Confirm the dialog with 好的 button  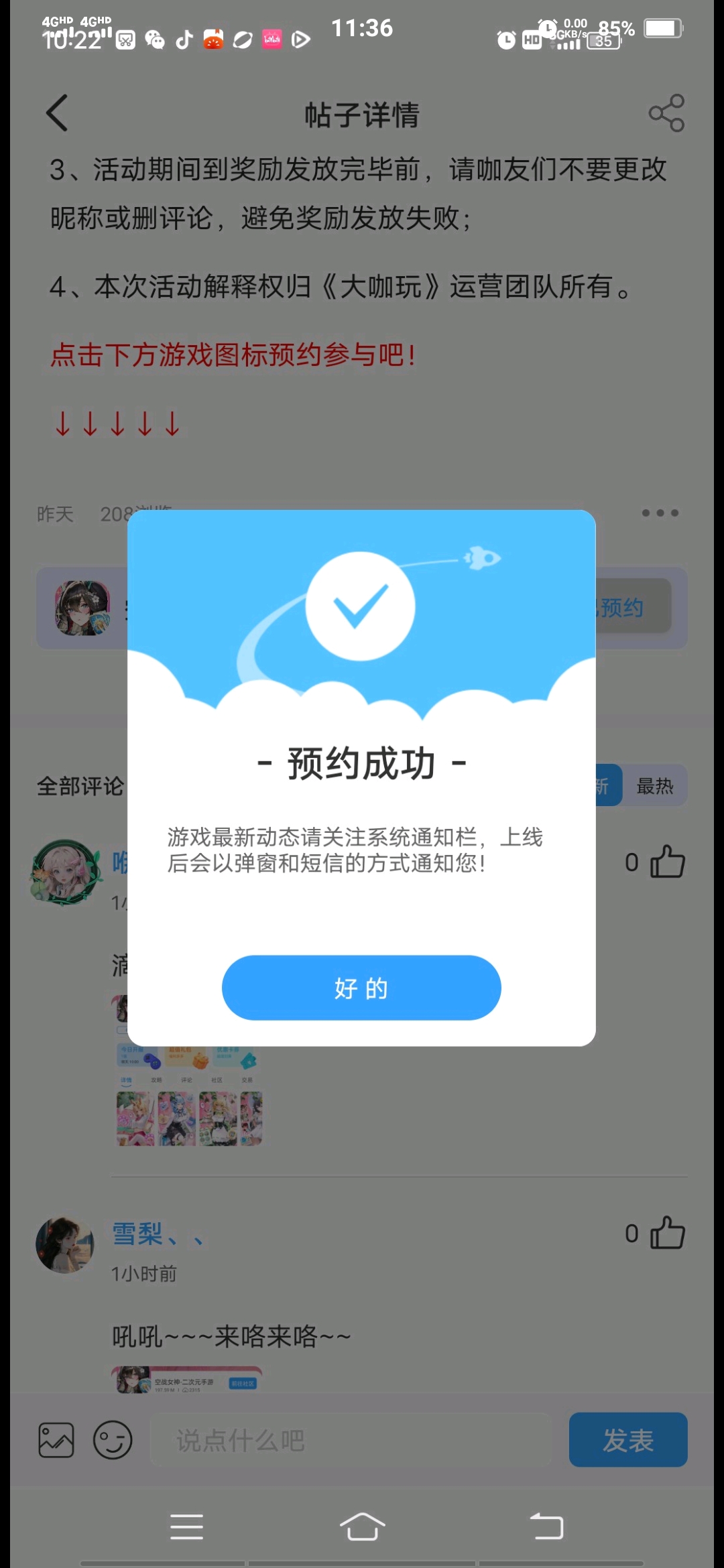click(x=361, y=988)
